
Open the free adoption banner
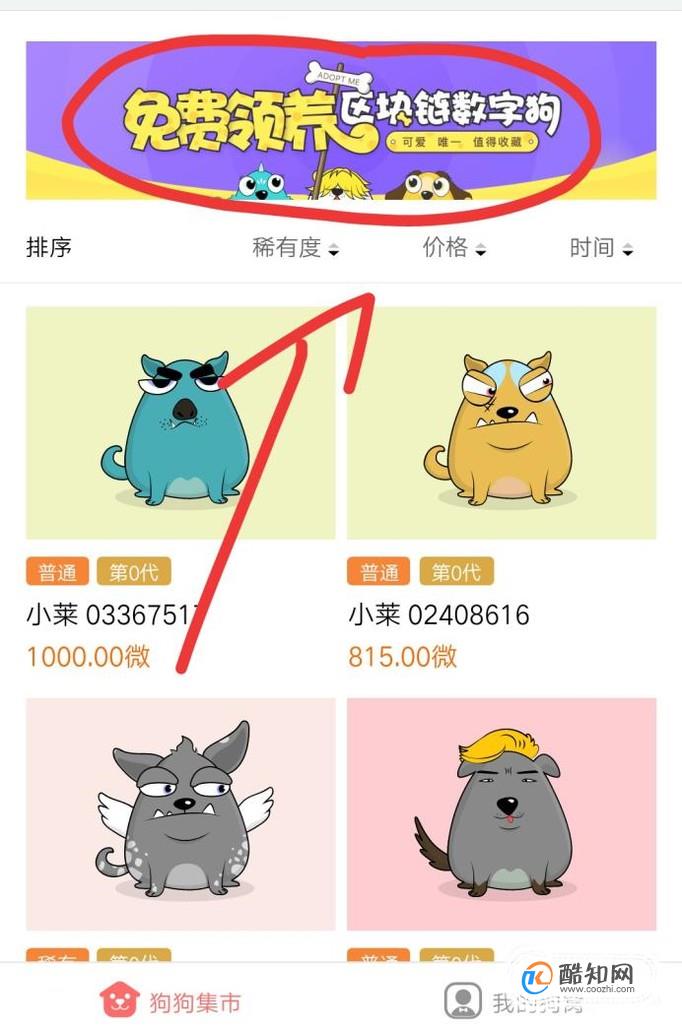[x=341, y=120]
